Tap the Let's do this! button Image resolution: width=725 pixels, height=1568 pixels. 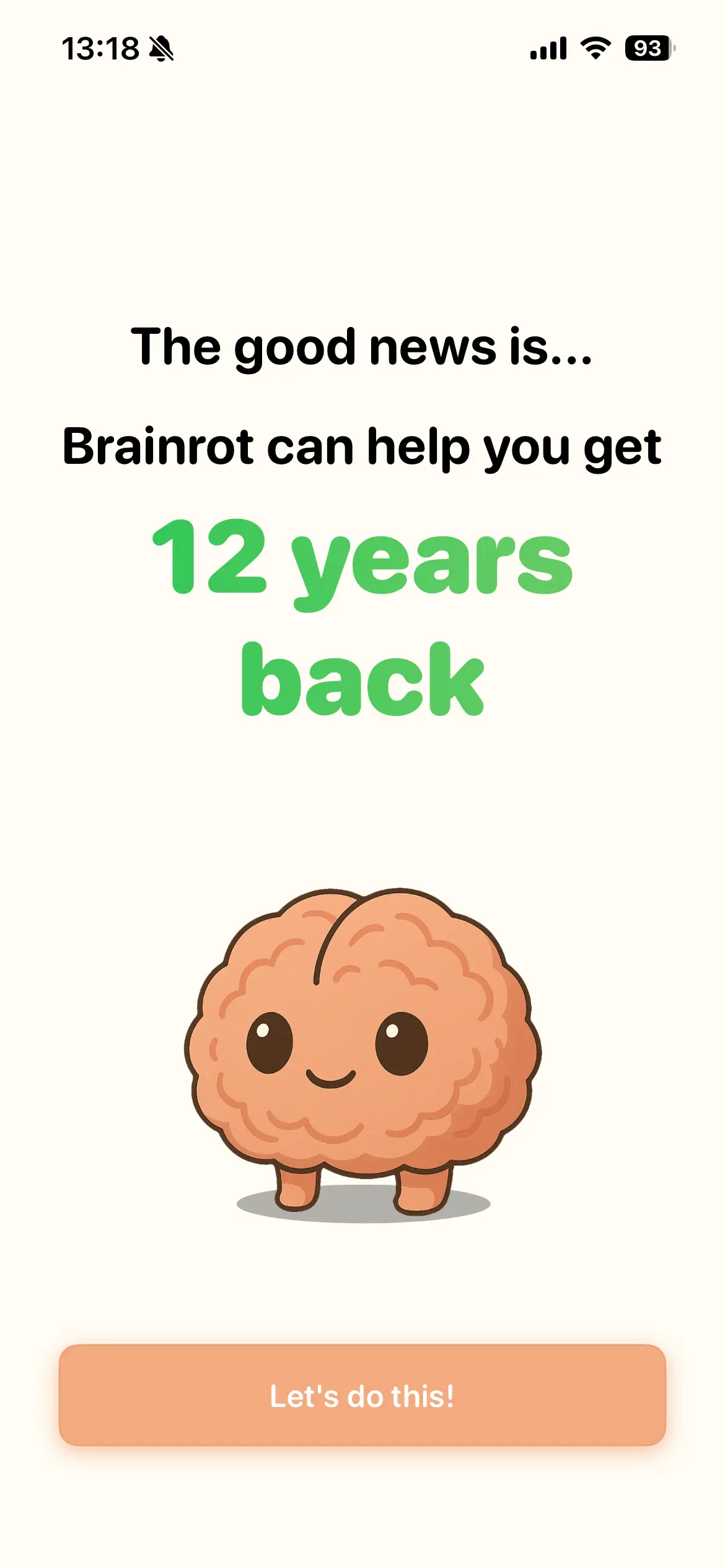[x=362, y=1396]
